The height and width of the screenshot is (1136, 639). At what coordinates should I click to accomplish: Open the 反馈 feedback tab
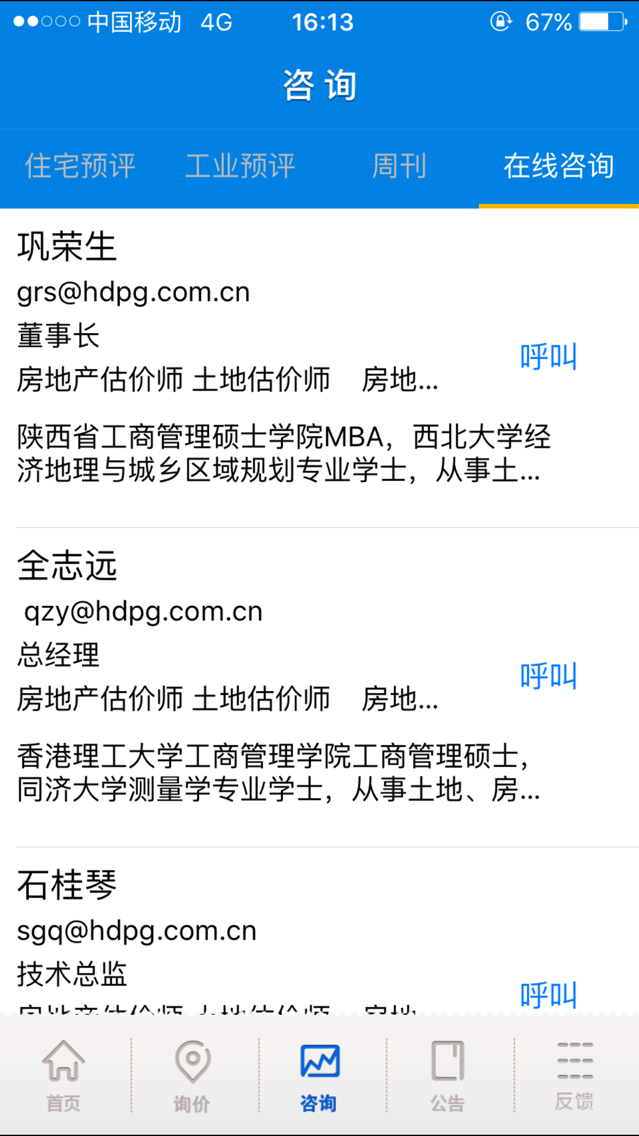(x=575, y=1076)
